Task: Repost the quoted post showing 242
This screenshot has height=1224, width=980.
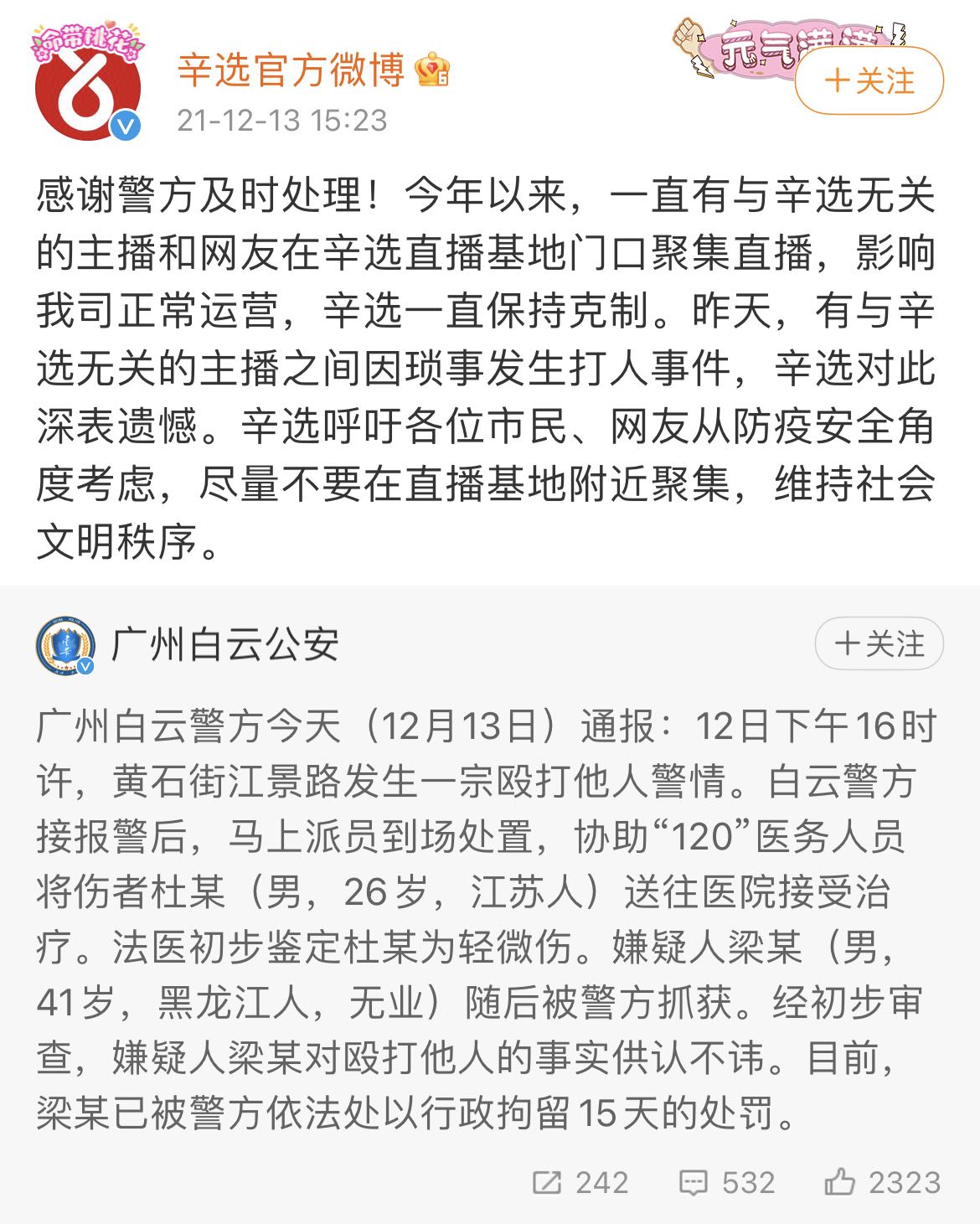Action: pos(580,1182)
